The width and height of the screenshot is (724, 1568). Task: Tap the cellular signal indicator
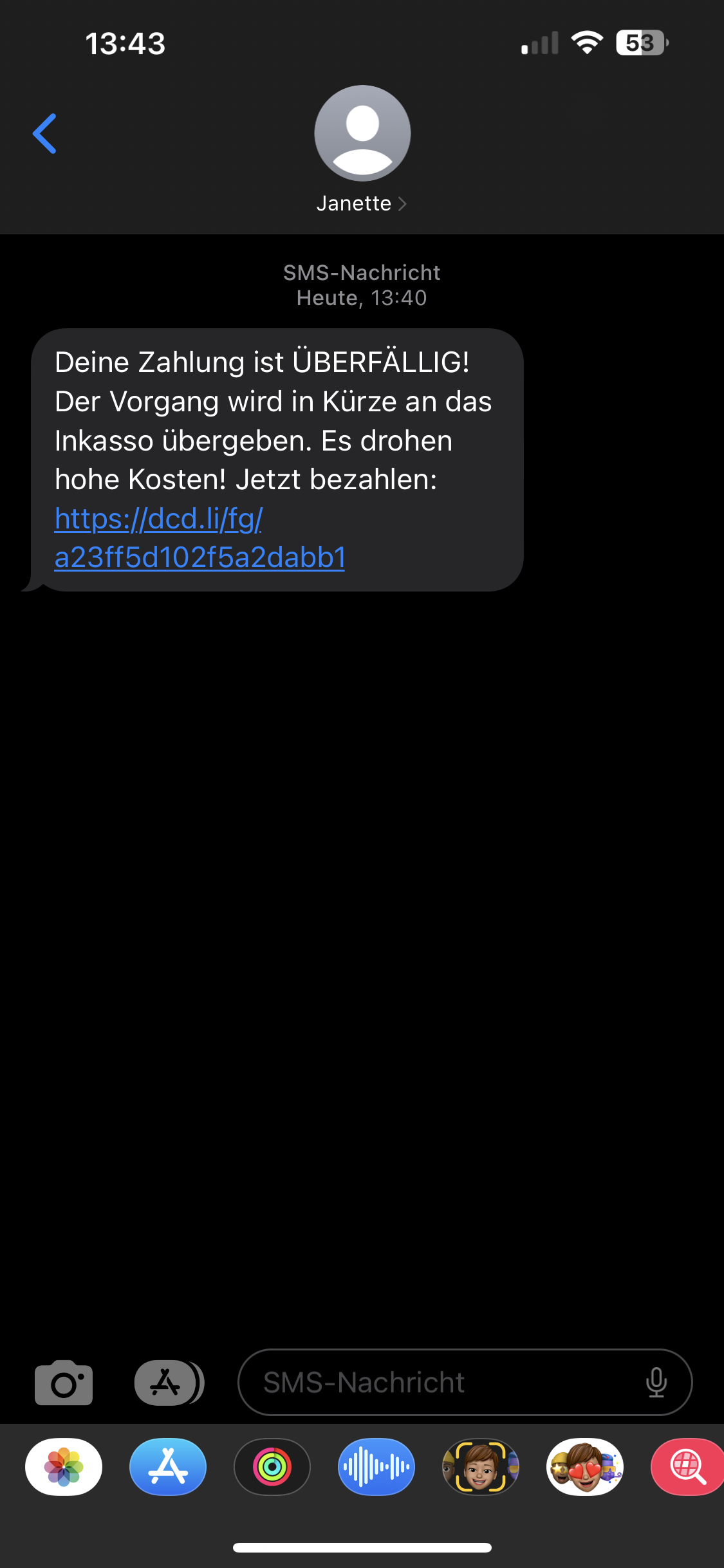(x=538, y=42)
